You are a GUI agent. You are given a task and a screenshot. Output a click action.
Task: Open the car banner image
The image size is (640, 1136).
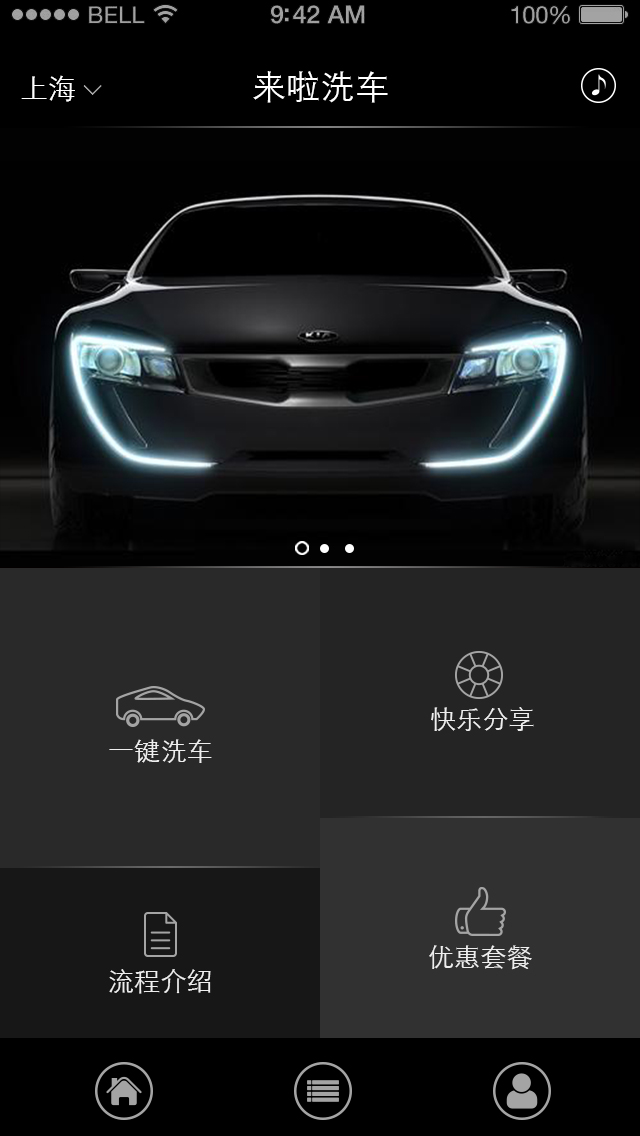click(320, 348)
